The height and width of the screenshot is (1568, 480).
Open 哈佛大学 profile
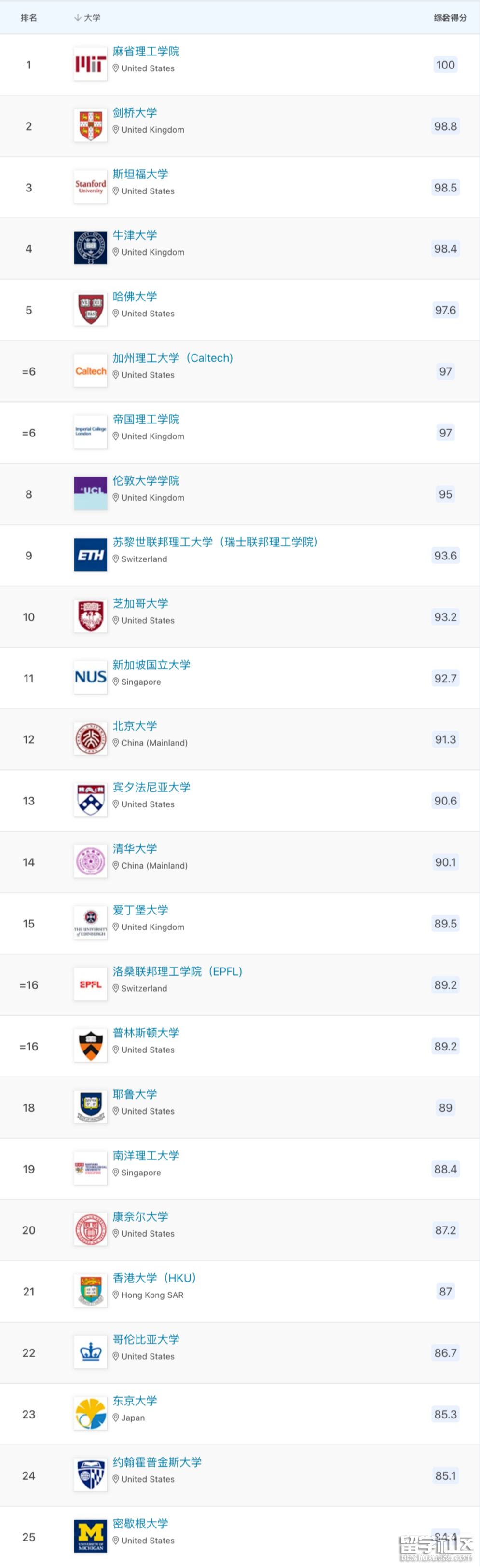[135, 297]
